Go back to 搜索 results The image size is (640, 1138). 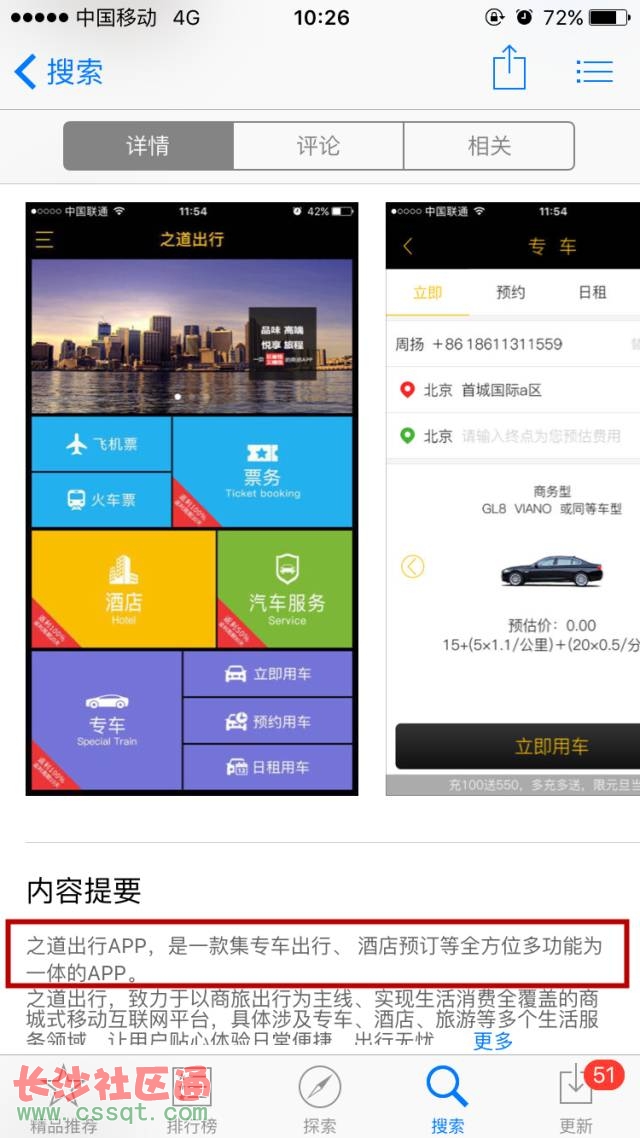60,72
